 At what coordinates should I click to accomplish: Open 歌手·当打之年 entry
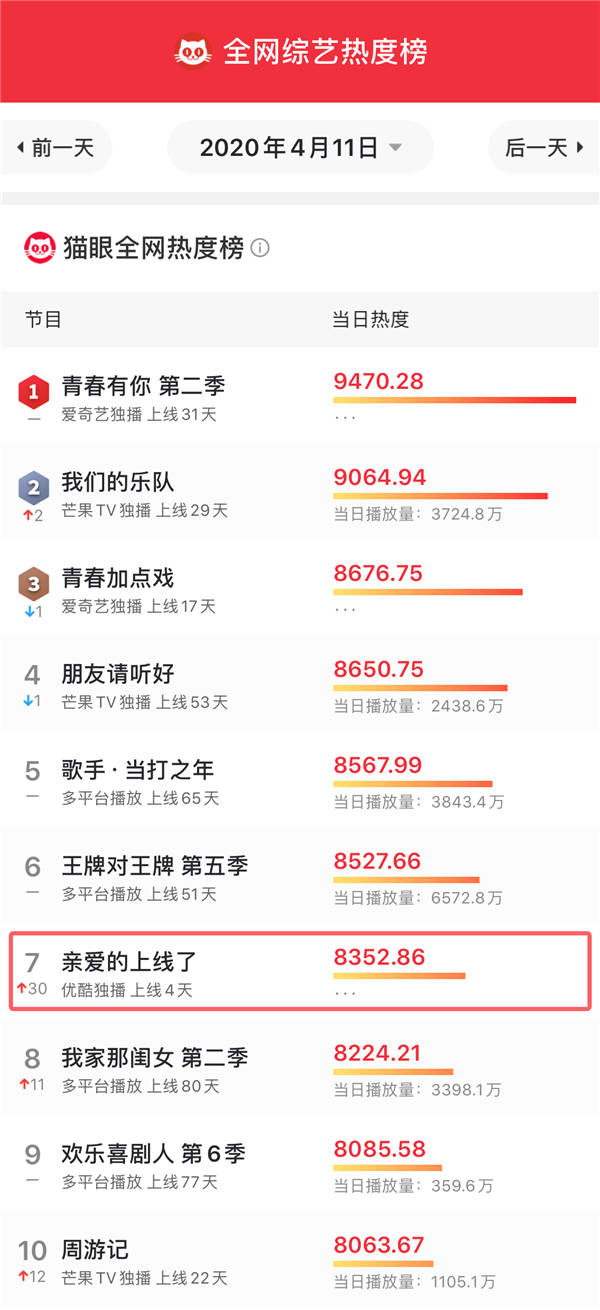coord(300,780)
